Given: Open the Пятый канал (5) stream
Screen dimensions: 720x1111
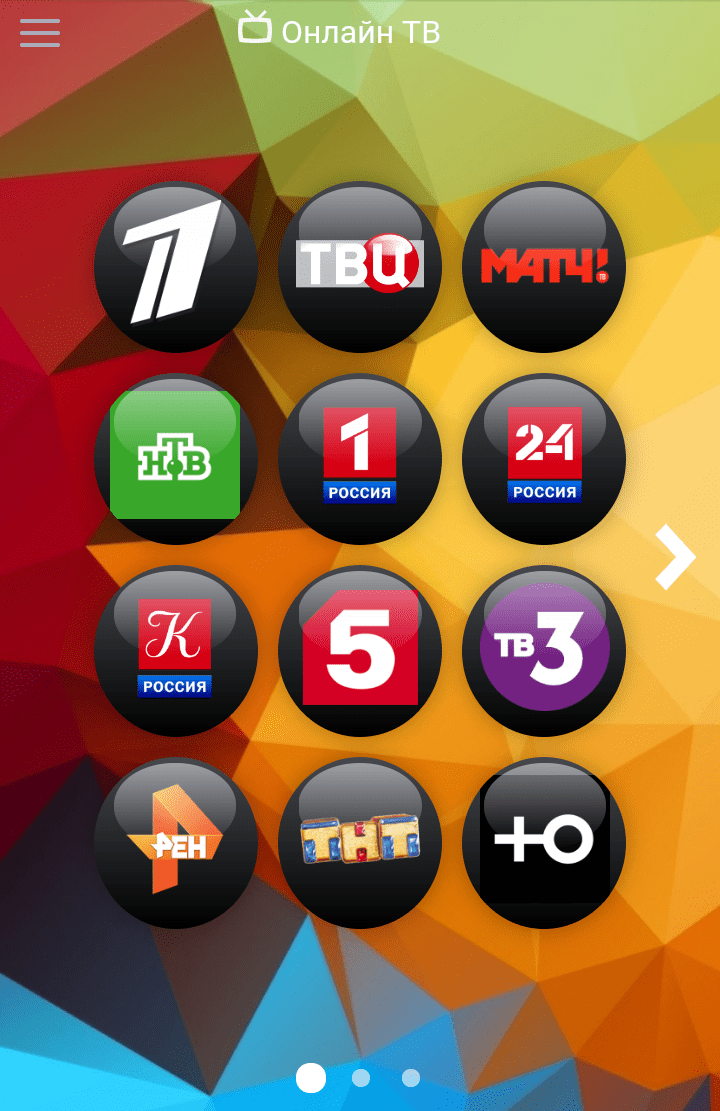Looking at the screenshot, I should click(360, 651).
